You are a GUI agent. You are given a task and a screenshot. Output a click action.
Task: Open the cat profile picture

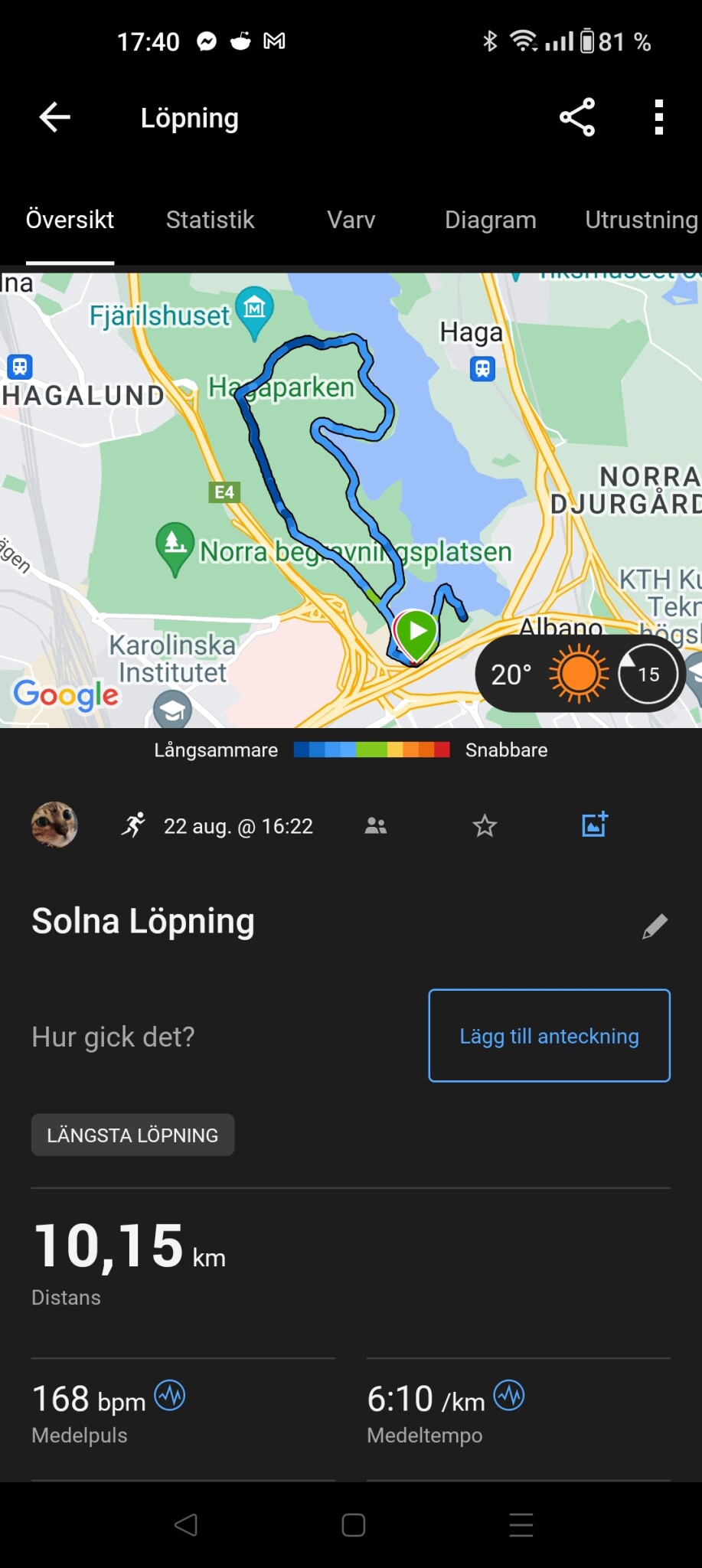54,825
